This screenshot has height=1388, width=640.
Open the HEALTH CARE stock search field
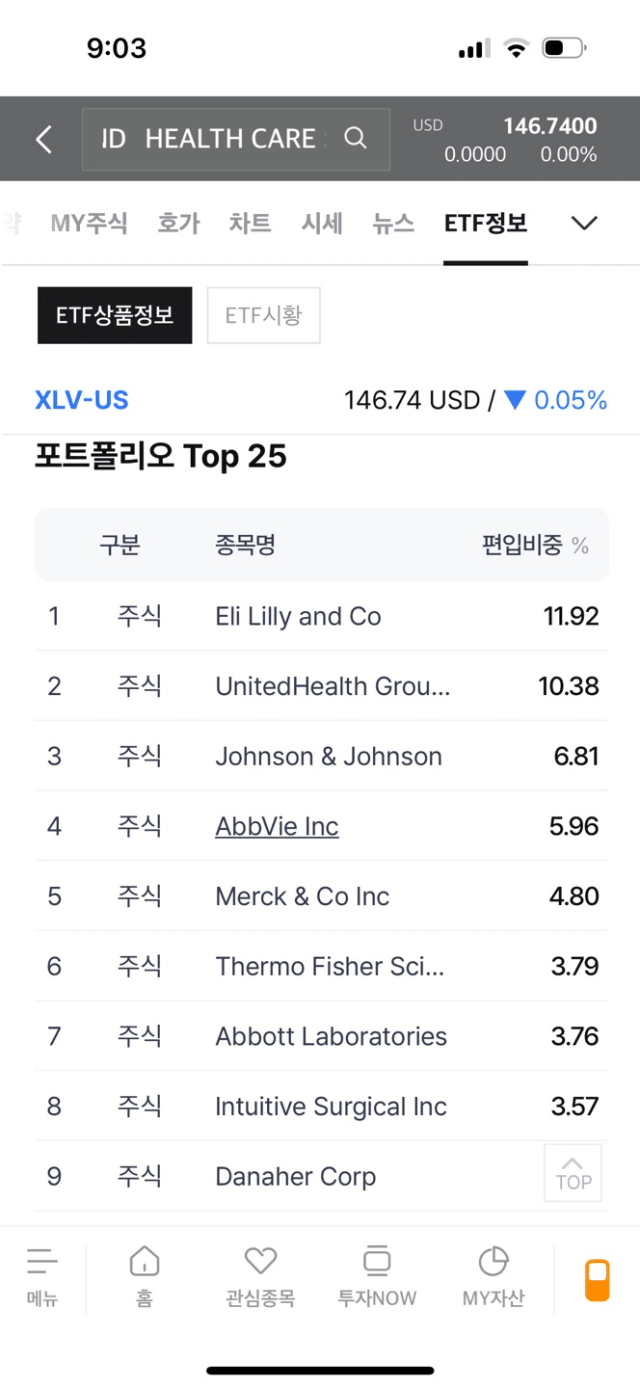coord(236,139)
